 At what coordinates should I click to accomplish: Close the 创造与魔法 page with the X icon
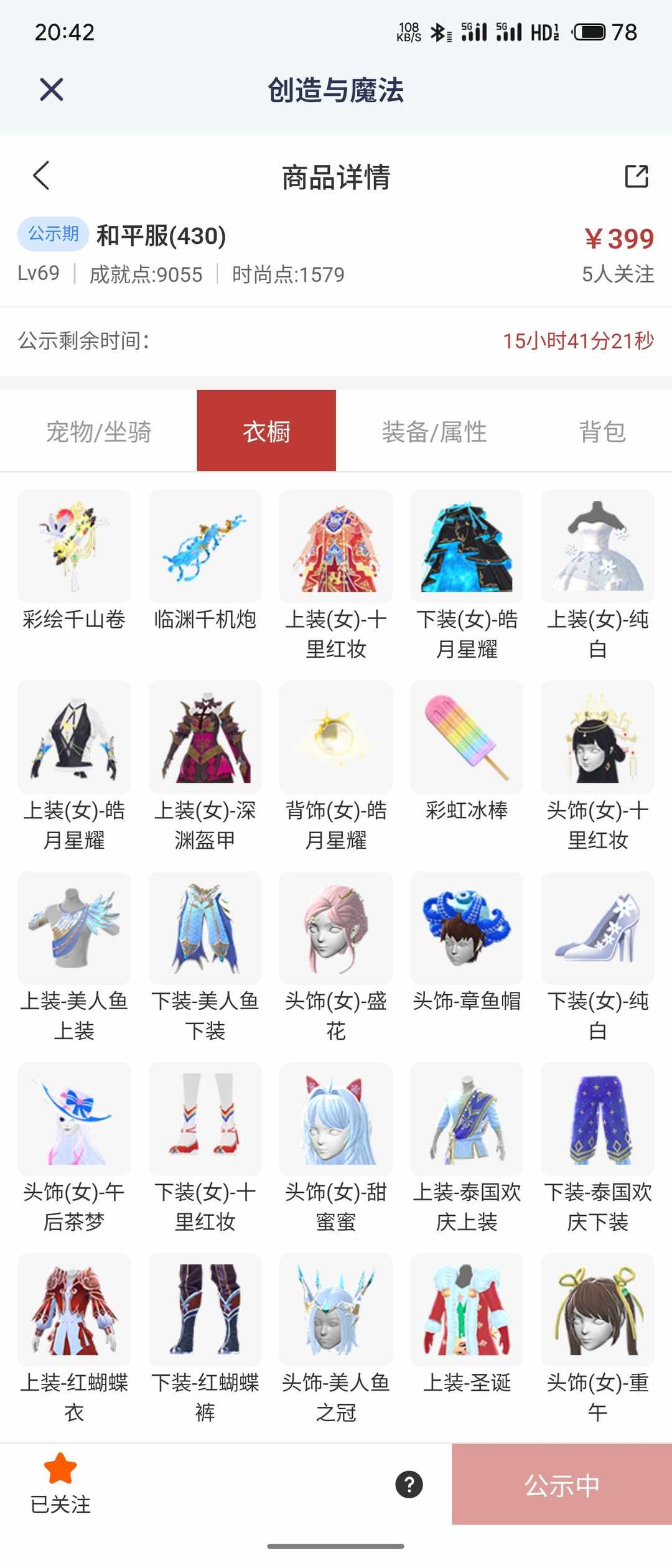tap(52, 89)
